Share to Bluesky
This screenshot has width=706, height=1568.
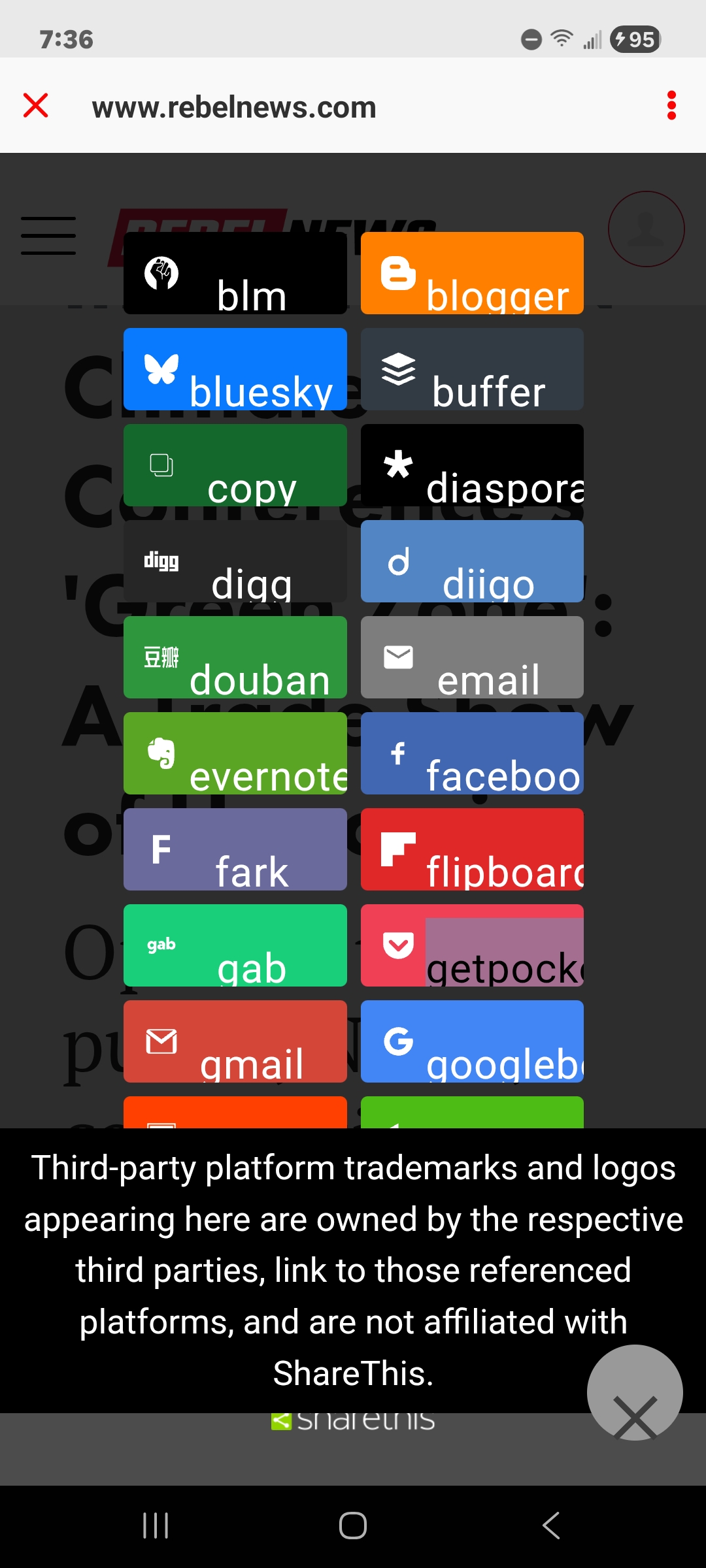(235, 369)
